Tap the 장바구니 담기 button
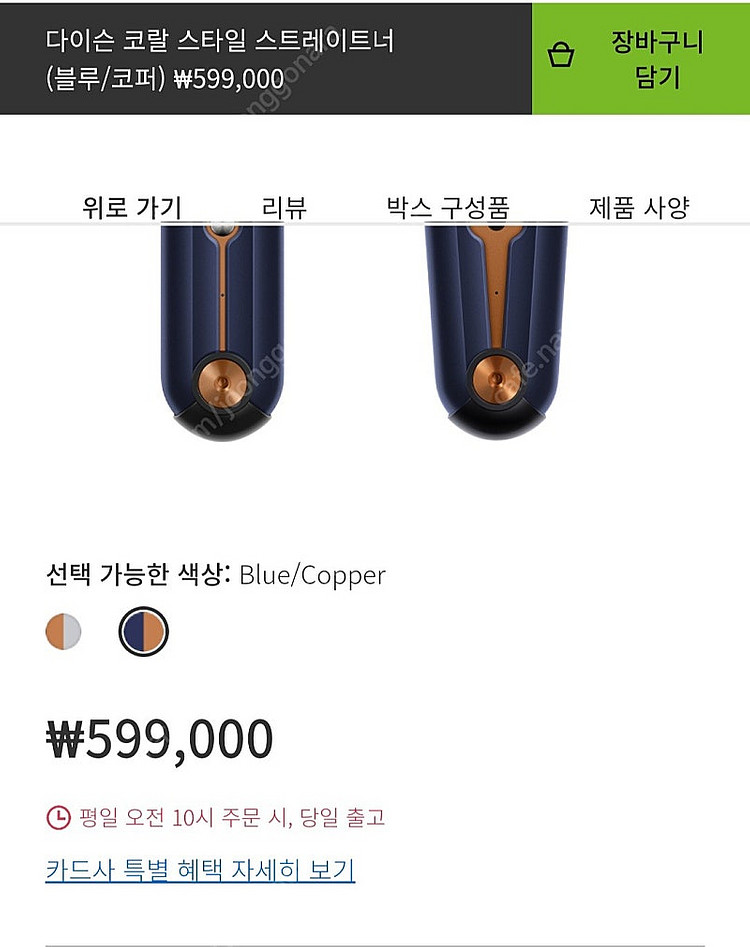This screenshot has width=750, height=947. click(640, 58)
